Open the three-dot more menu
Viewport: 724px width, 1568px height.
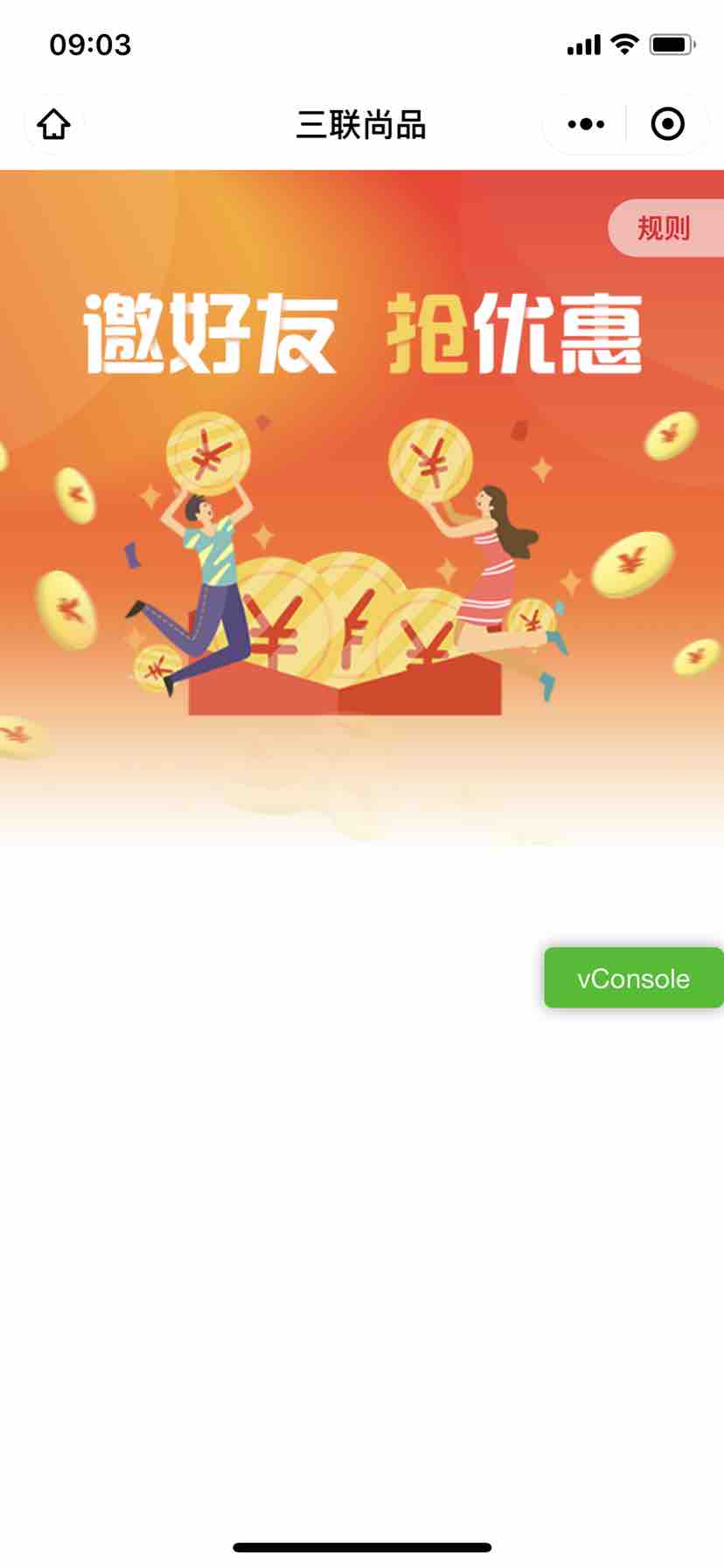[586, 124]
